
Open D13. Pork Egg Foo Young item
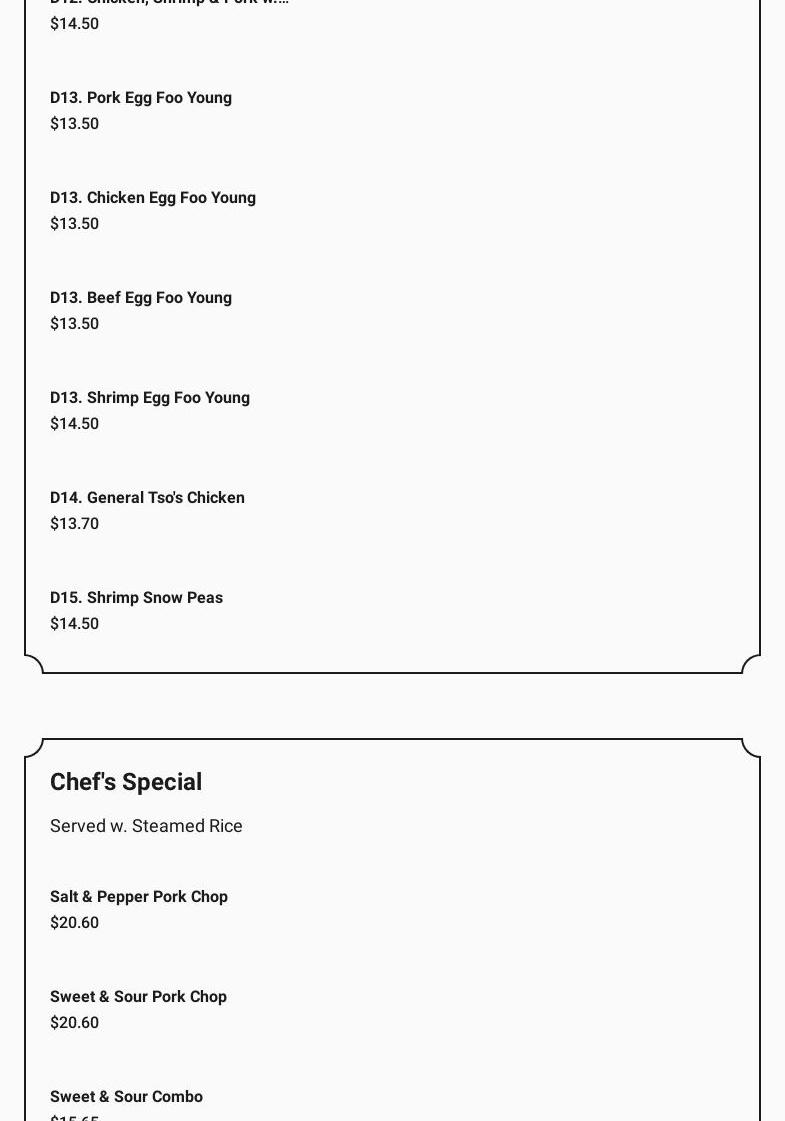tap(141, 98)
